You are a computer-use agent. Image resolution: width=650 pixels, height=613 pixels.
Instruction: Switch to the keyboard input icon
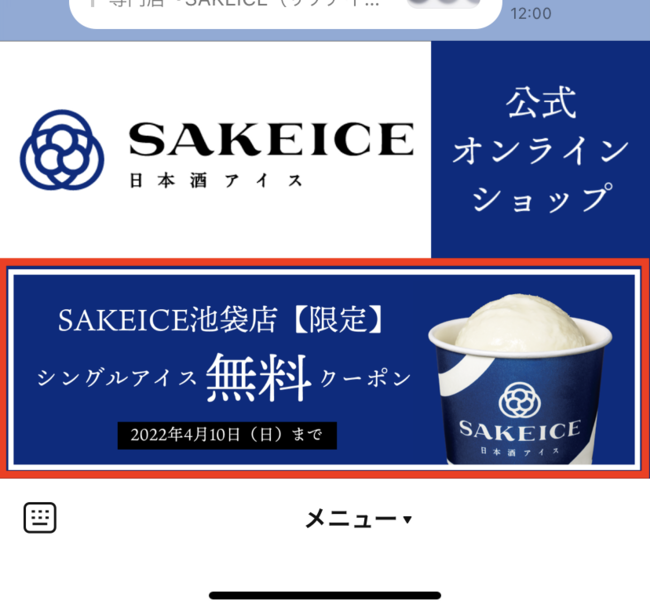[40, 517]
